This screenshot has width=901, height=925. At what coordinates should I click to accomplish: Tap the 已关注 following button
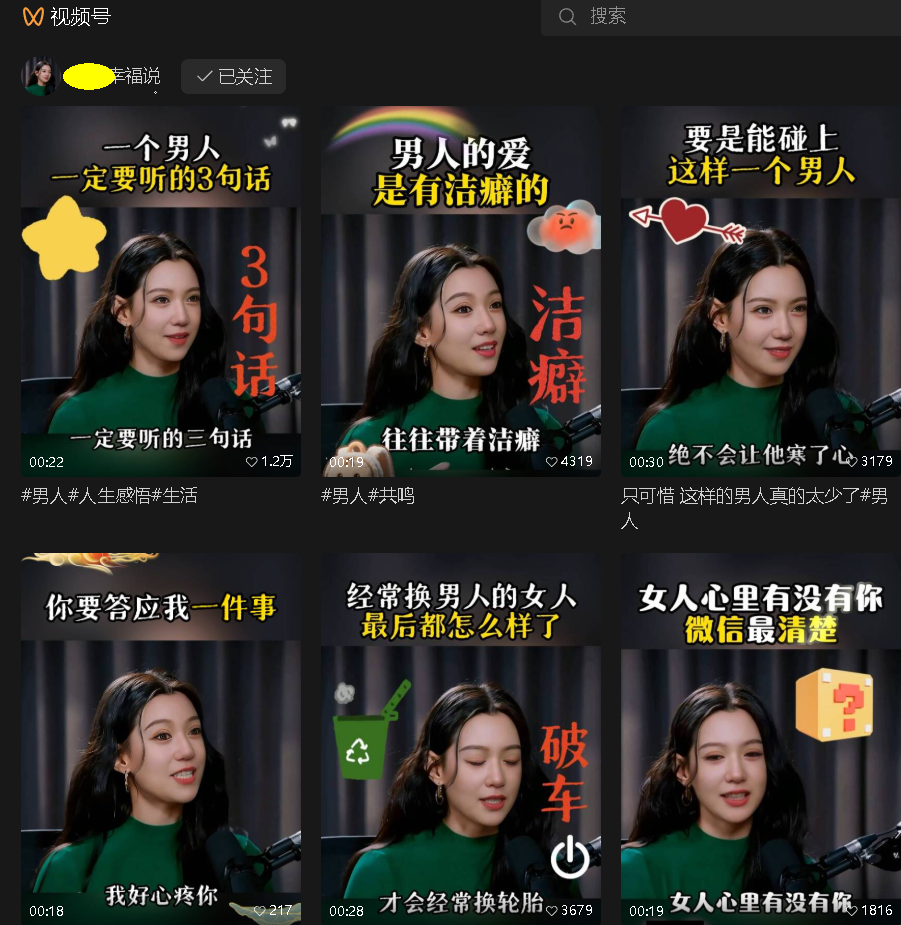tap(234, 77)
